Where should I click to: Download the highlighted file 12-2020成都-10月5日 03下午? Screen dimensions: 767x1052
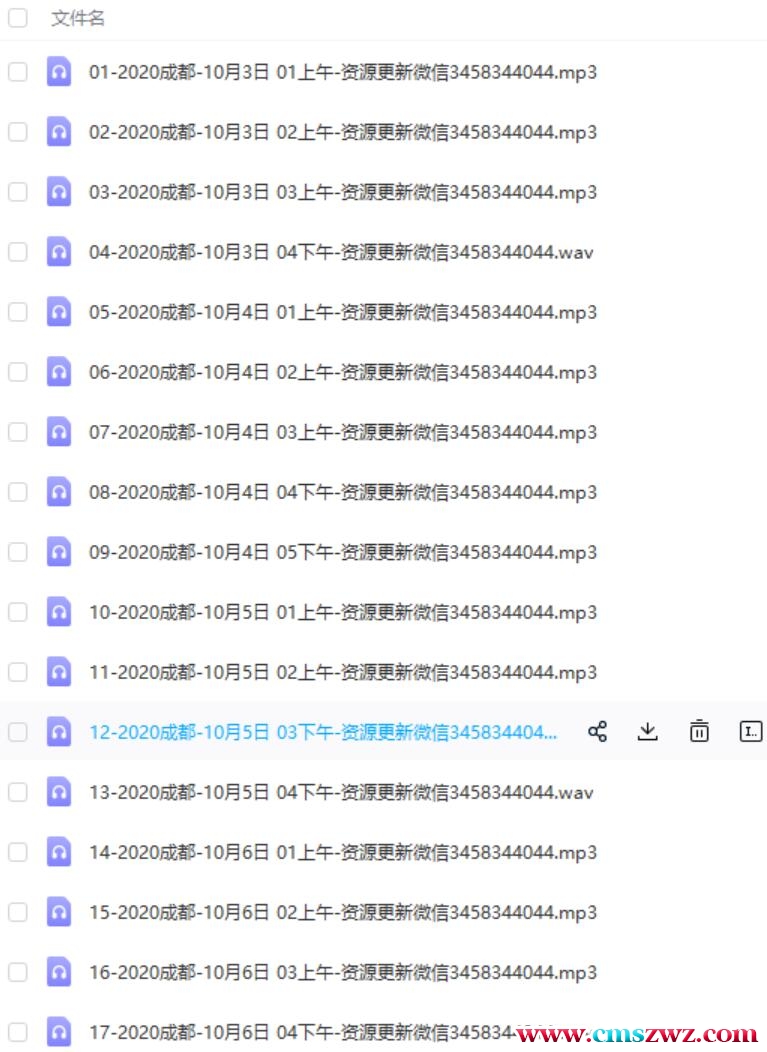(648, 732)
